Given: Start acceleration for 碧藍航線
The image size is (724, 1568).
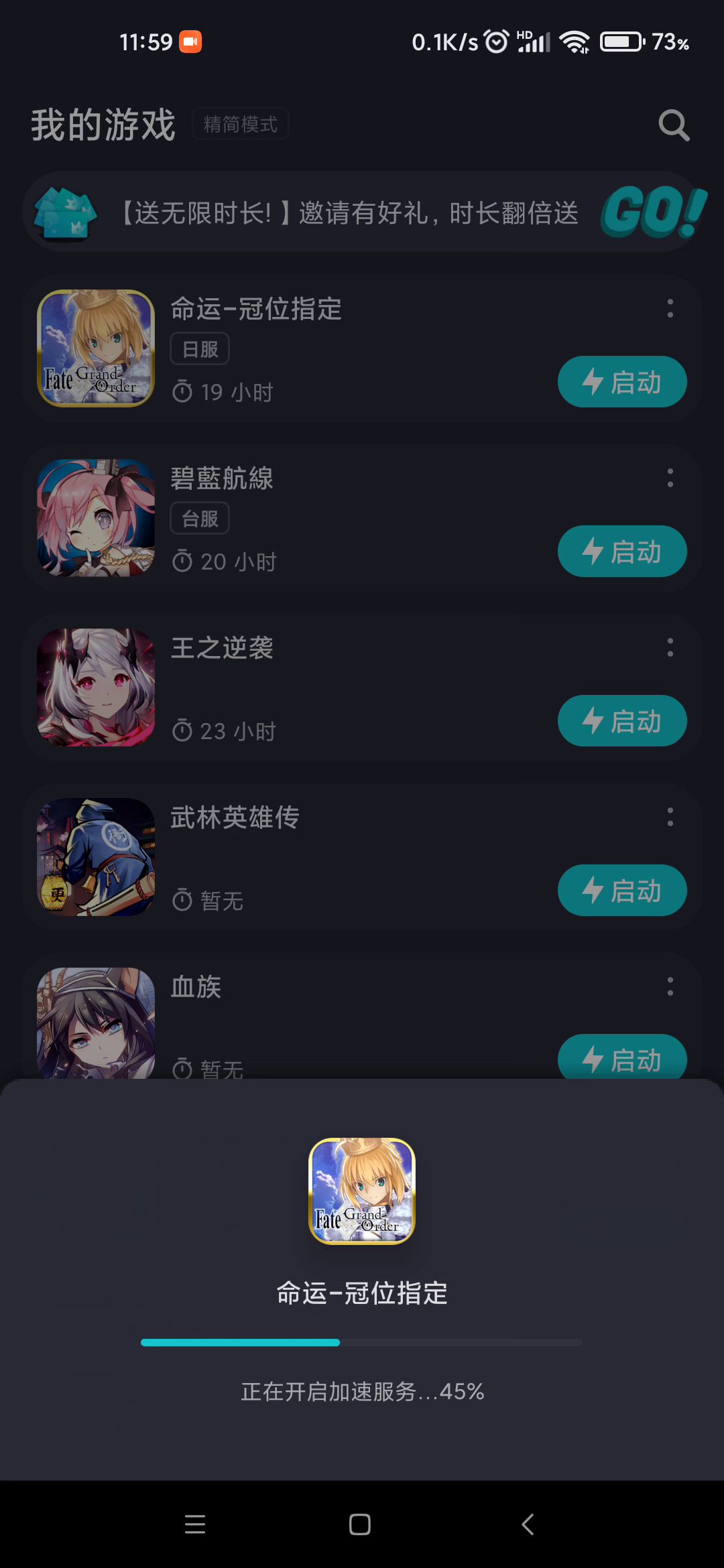Looking at the screenshot, I should pos(621,551).
